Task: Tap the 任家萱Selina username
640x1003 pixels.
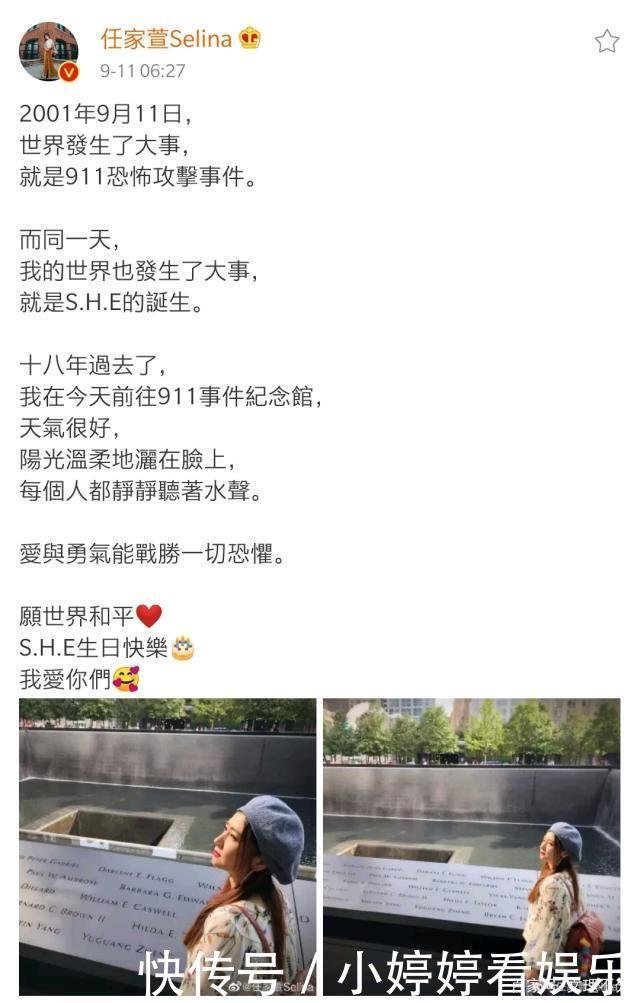Action: (166, 39)
